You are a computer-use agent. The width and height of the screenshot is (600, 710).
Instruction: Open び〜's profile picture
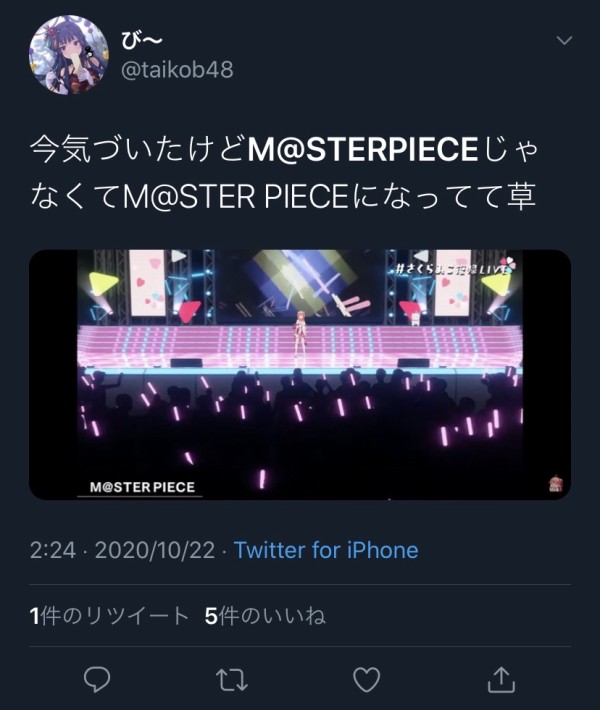[x=68, y=55]
